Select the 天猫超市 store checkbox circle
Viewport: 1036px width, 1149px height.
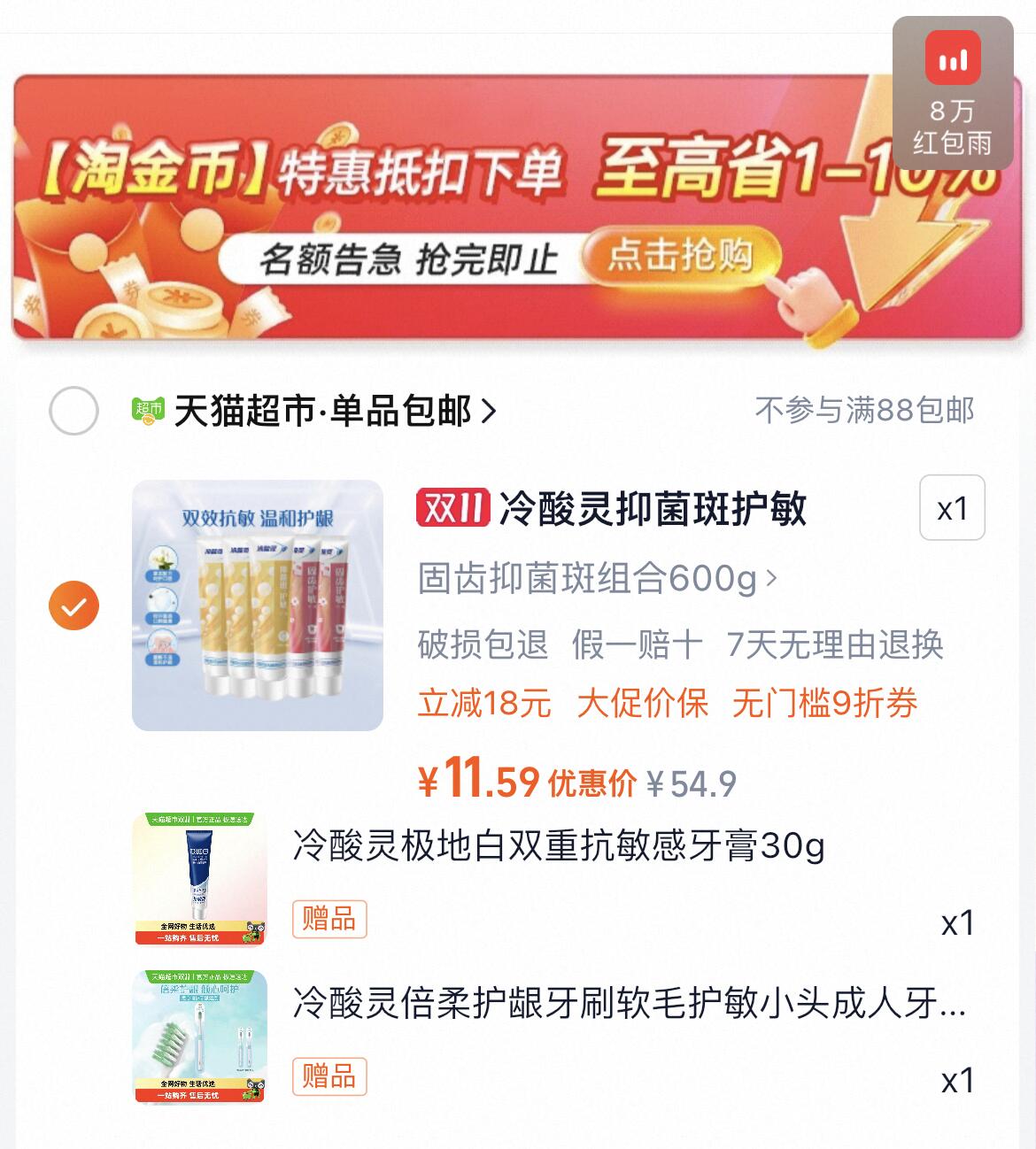(72, 410)
